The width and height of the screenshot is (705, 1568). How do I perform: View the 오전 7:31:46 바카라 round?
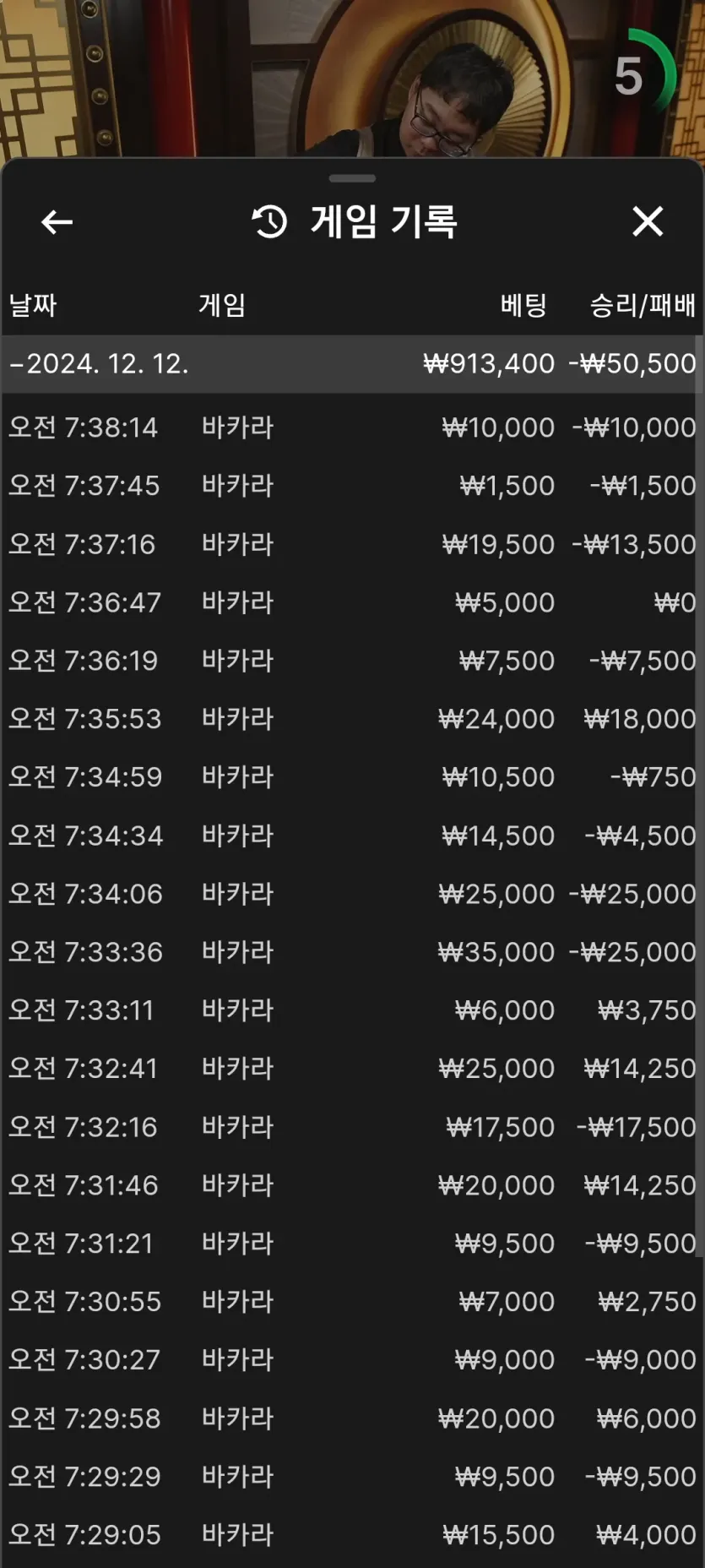coord(352,1185)
